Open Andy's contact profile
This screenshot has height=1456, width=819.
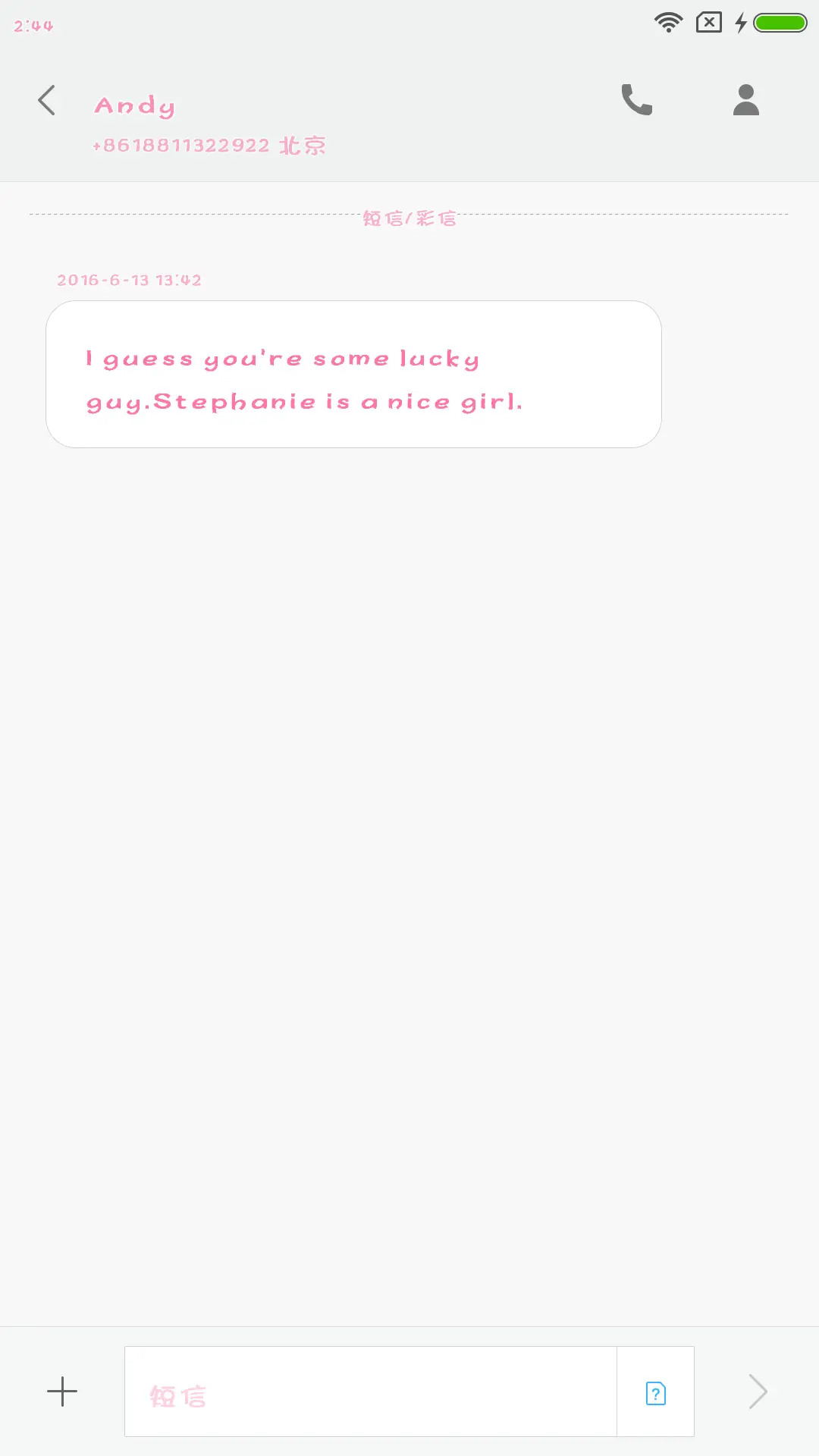746,100
